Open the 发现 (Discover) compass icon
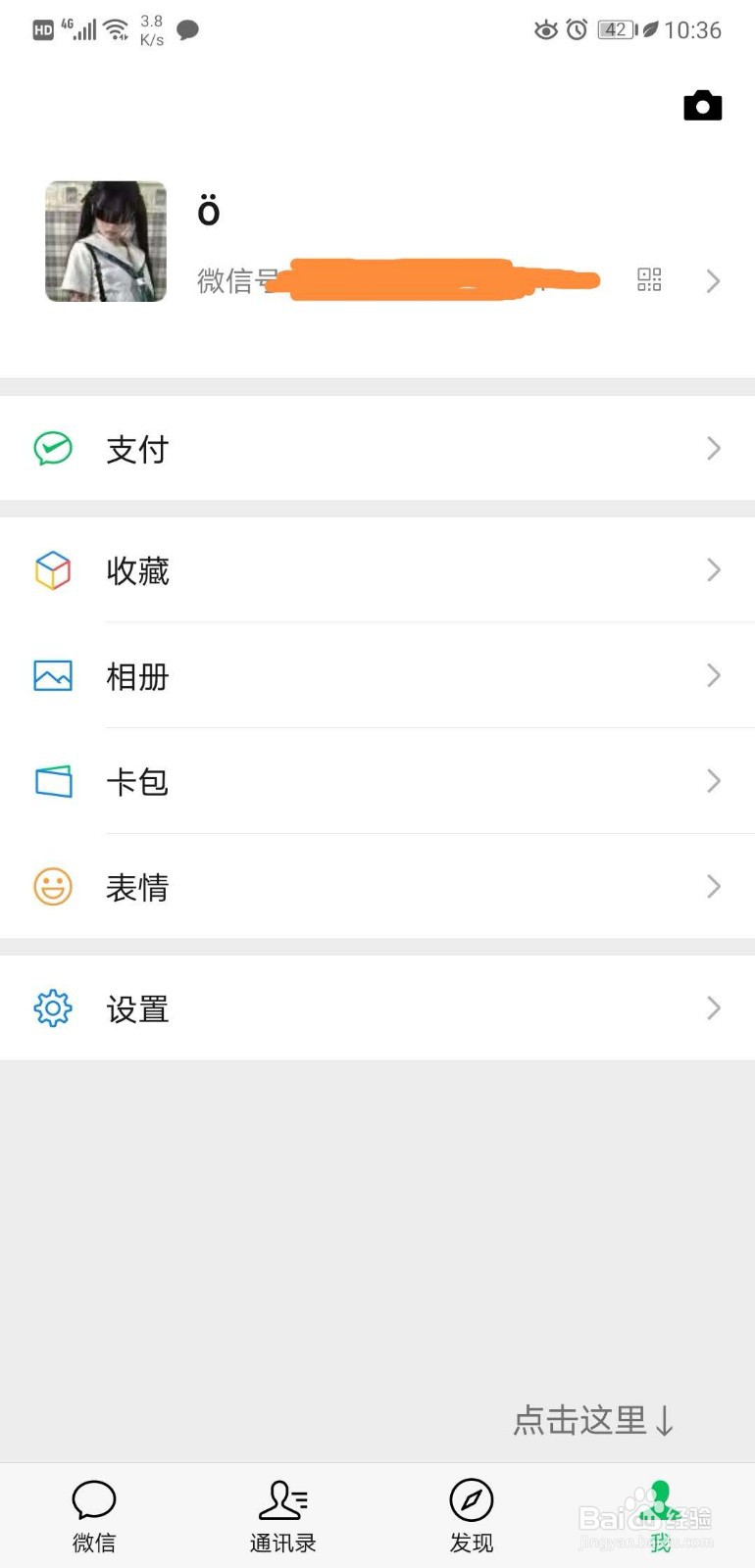The height and width of the screenshot is (1568, 755). click(x=472, y=1499)
